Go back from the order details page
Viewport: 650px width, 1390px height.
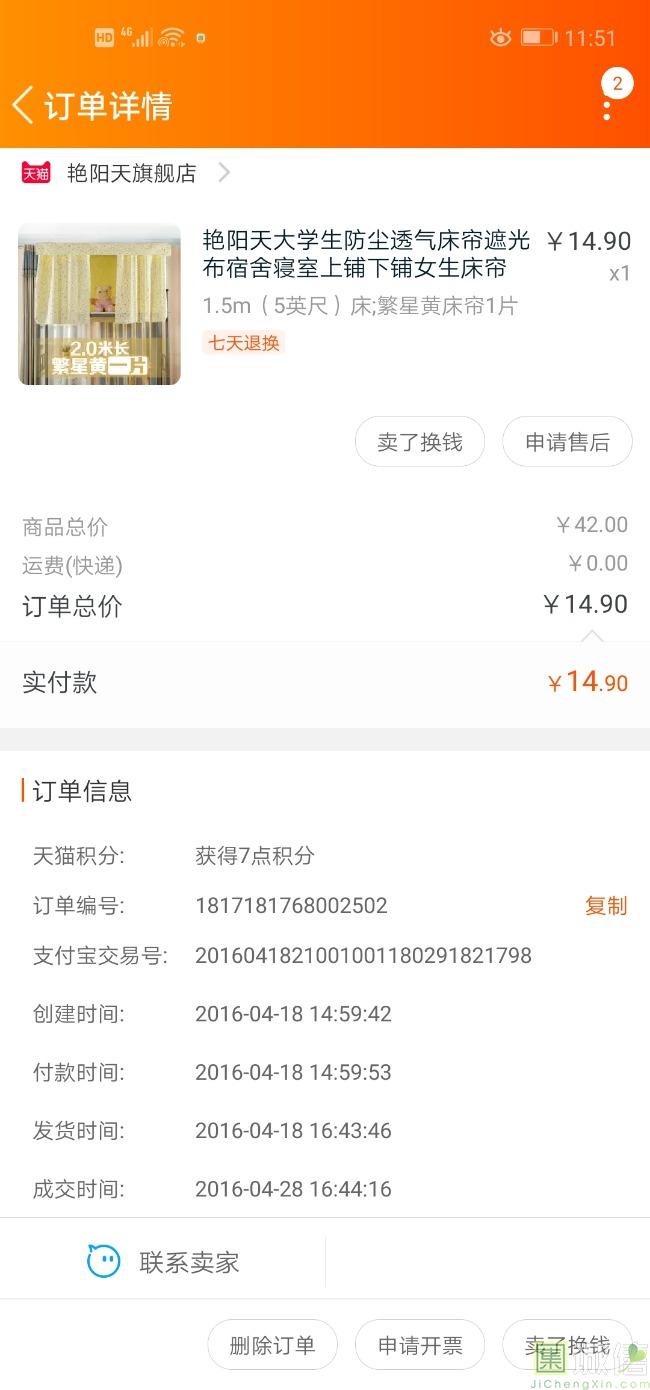[x=23, y=104]
